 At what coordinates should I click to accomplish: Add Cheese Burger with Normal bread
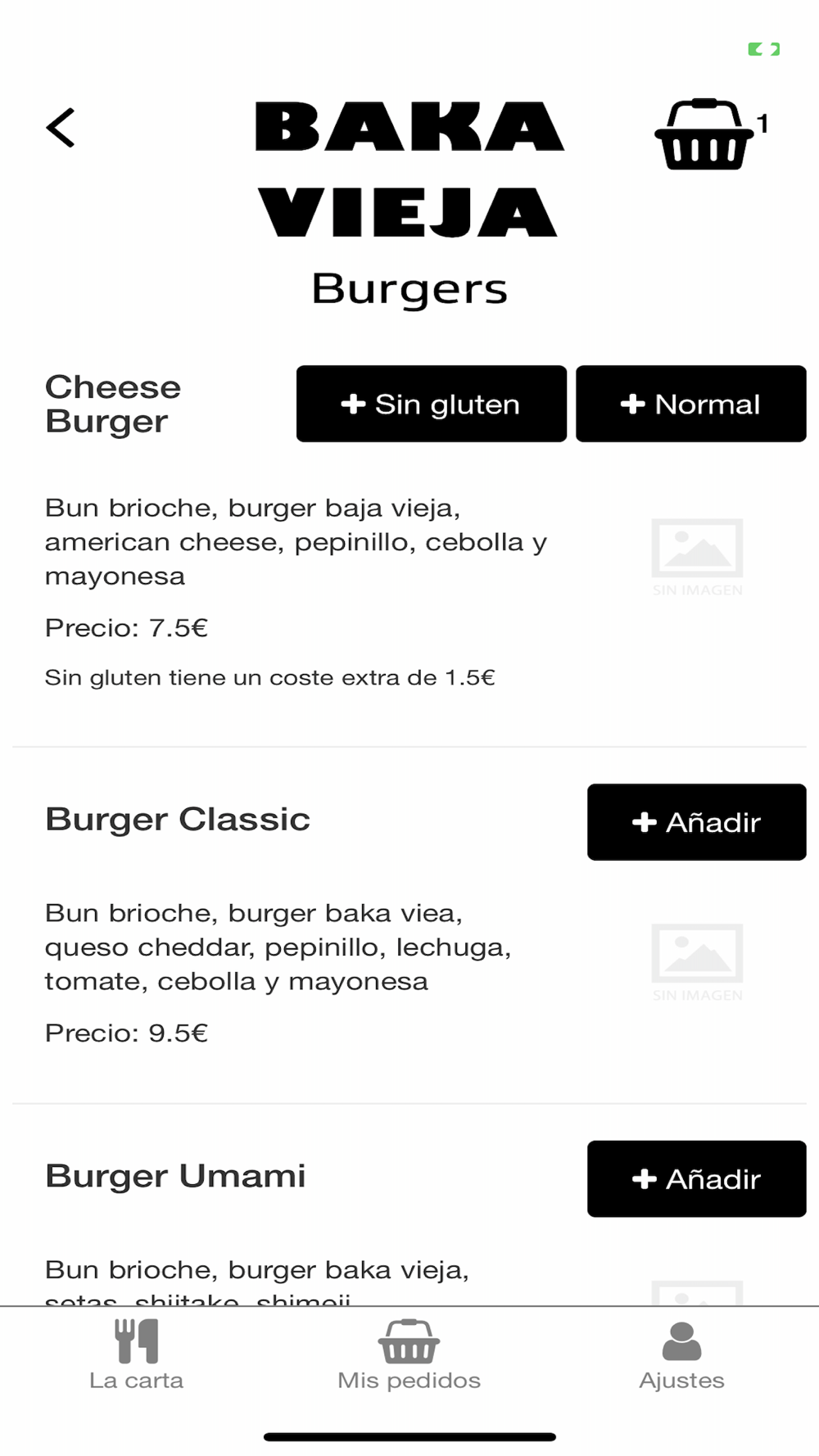point(691,404)
